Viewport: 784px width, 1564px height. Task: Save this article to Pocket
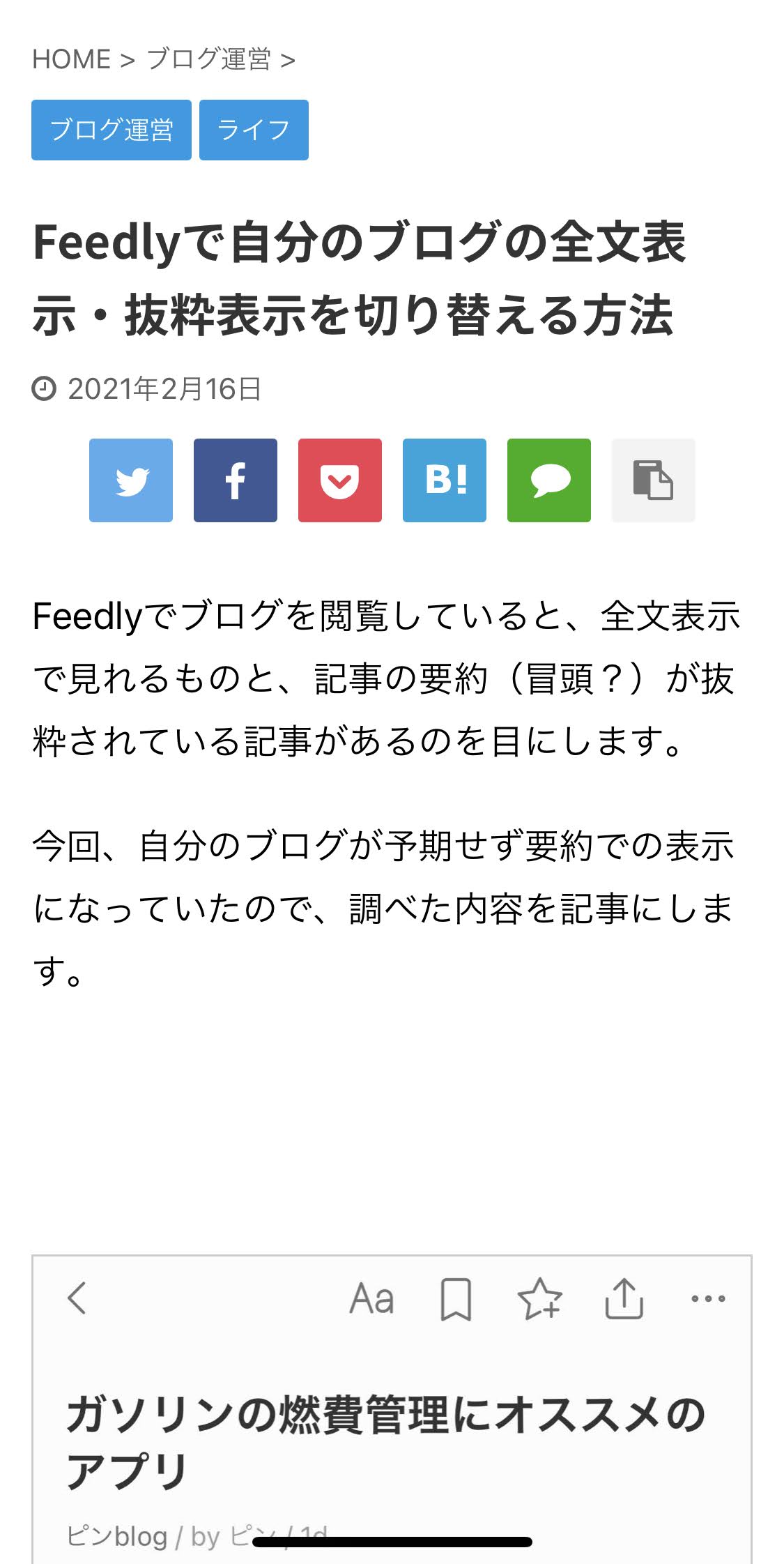coord(340,480)
